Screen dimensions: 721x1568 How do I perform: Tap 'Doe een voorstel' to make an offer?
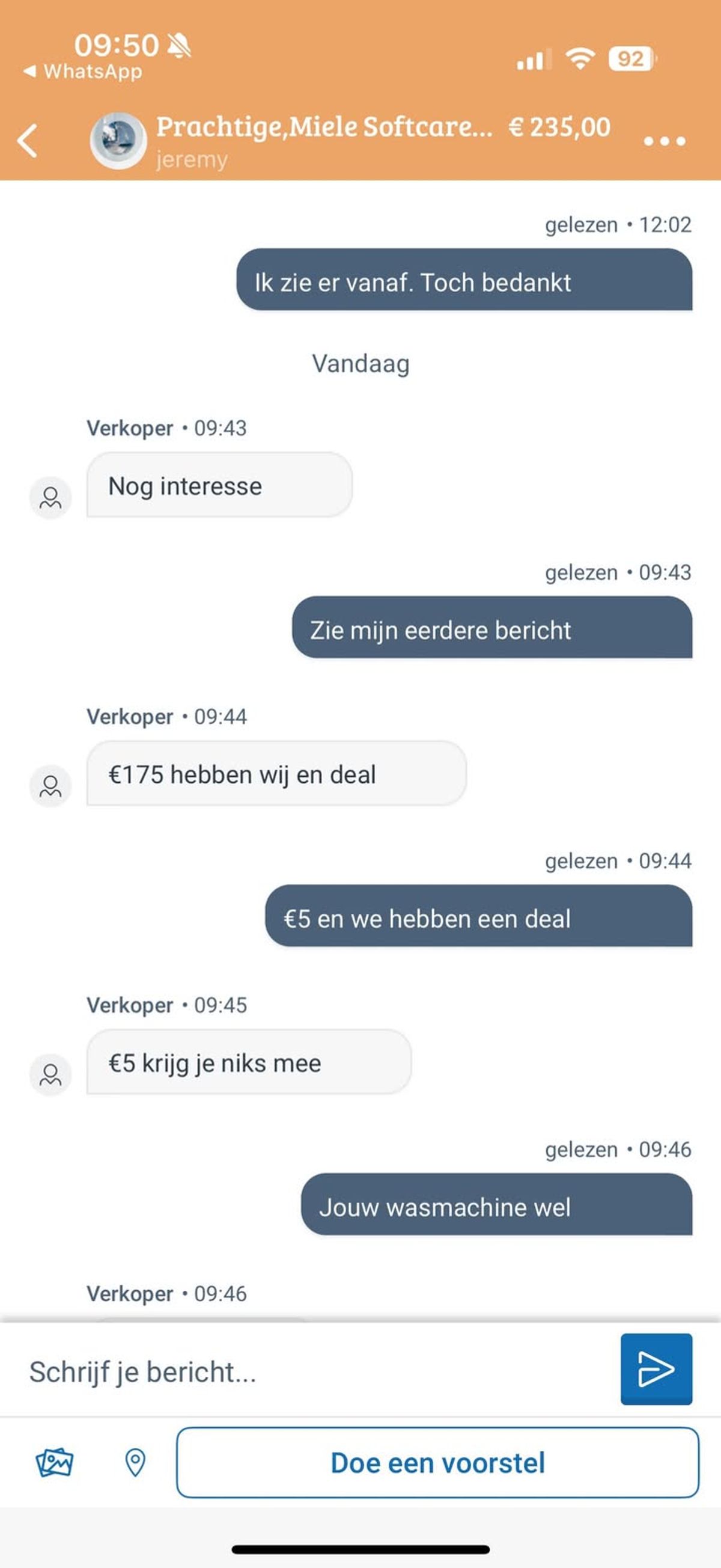(x=437, y=1463)
